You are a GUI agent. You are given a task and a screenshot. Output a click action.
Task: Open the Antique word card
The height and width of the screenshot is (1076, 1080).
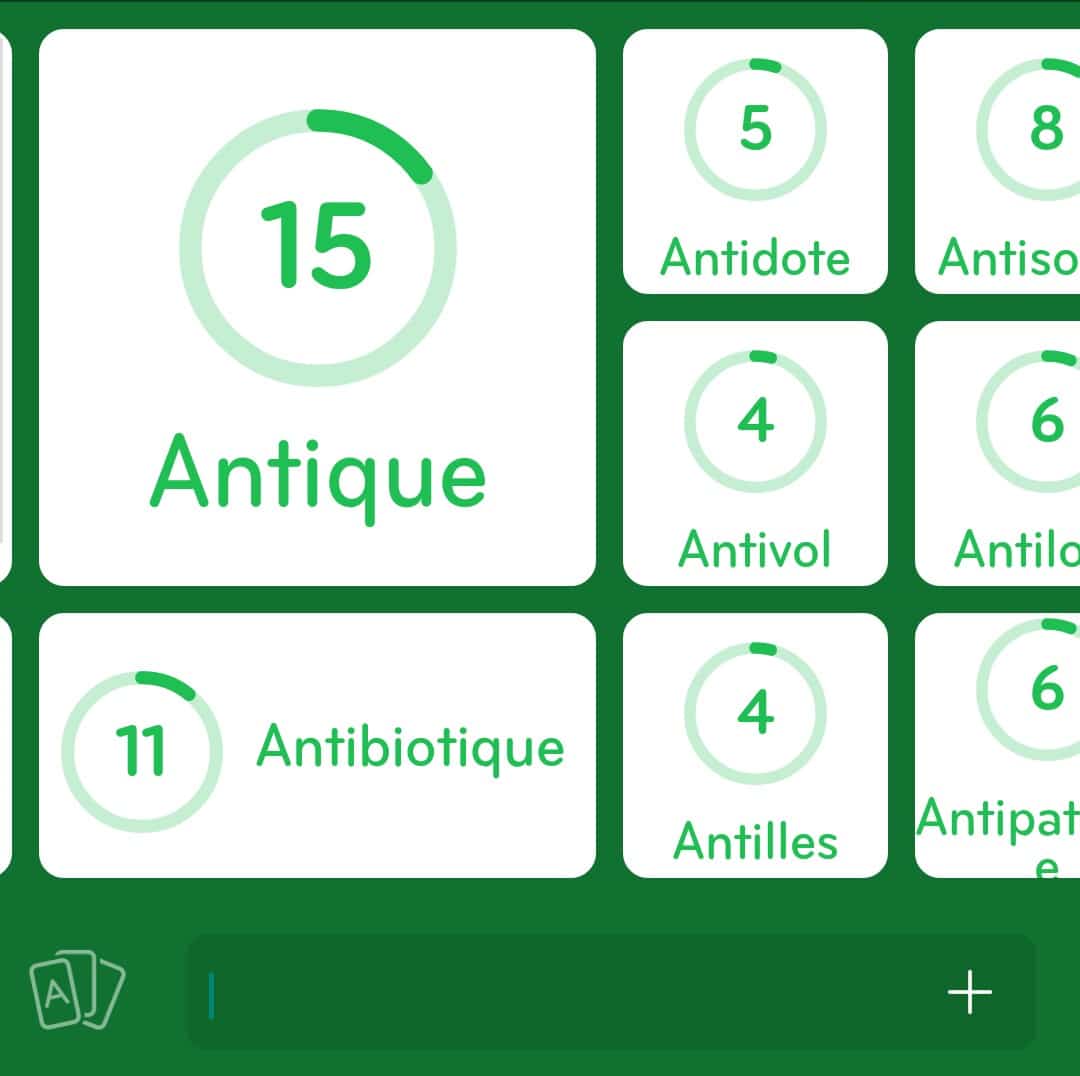(317, 307)
